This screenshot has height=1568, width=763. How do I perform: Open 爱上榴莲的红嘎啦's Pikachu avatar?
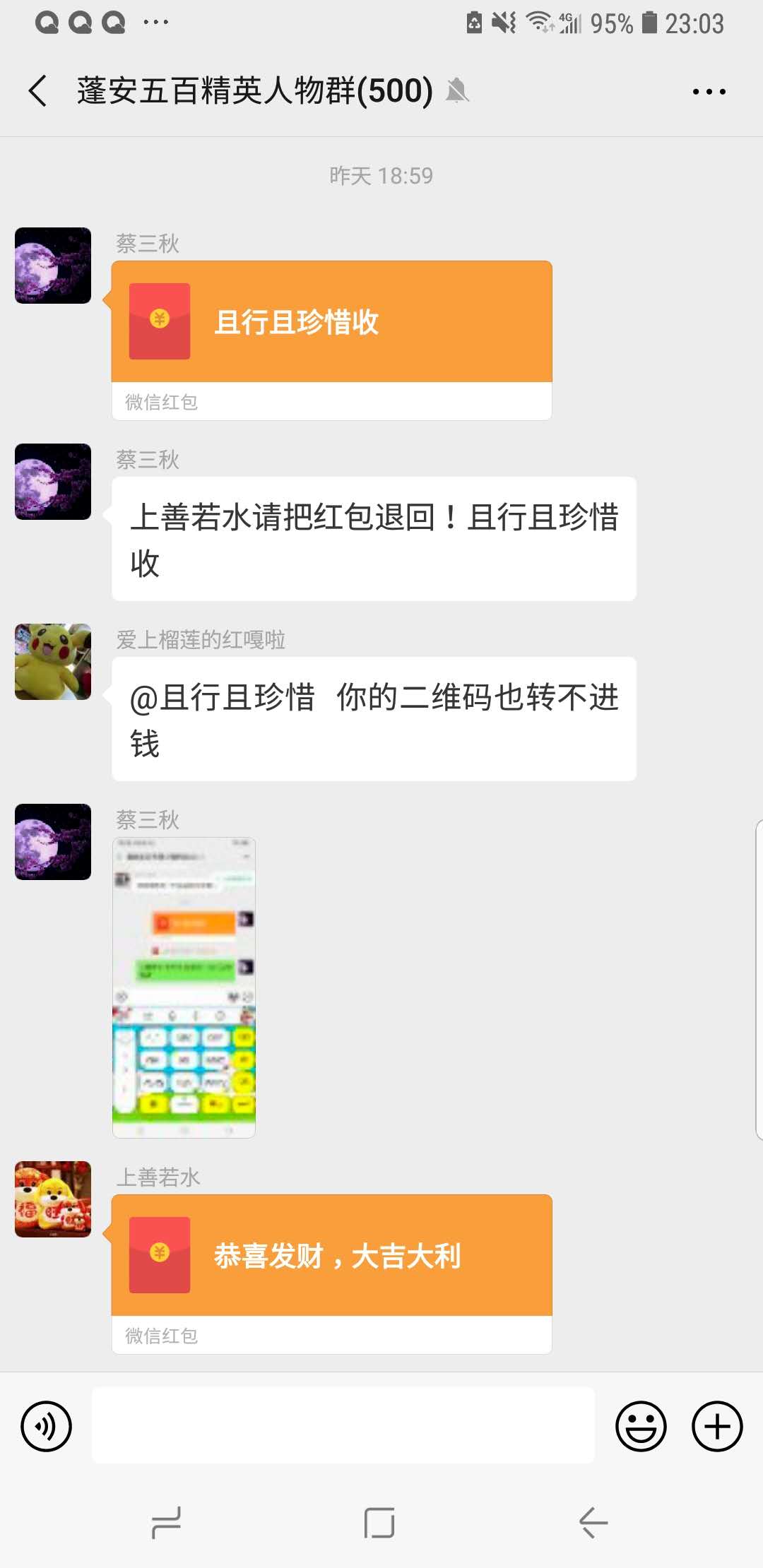[x=53, y=662]
